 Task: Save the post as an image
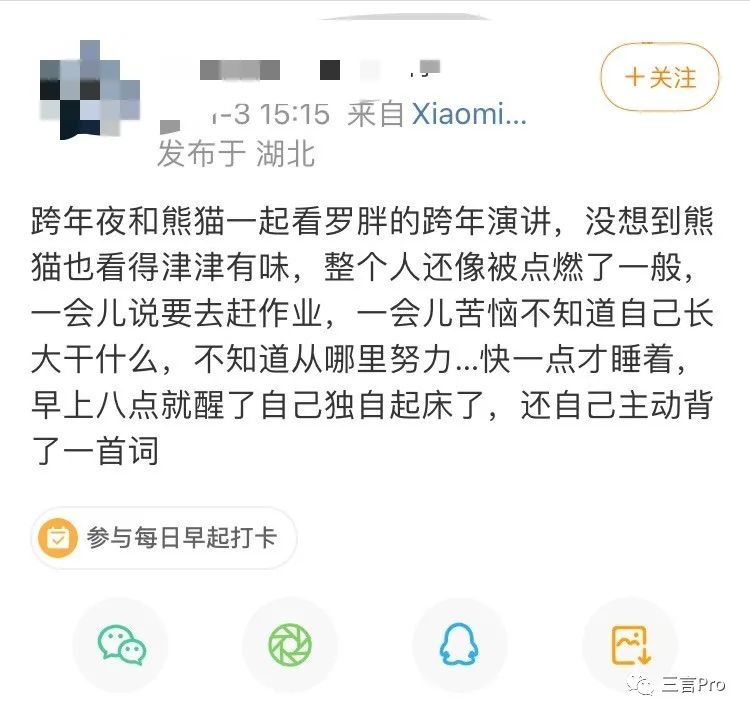(x=629, y=645)
